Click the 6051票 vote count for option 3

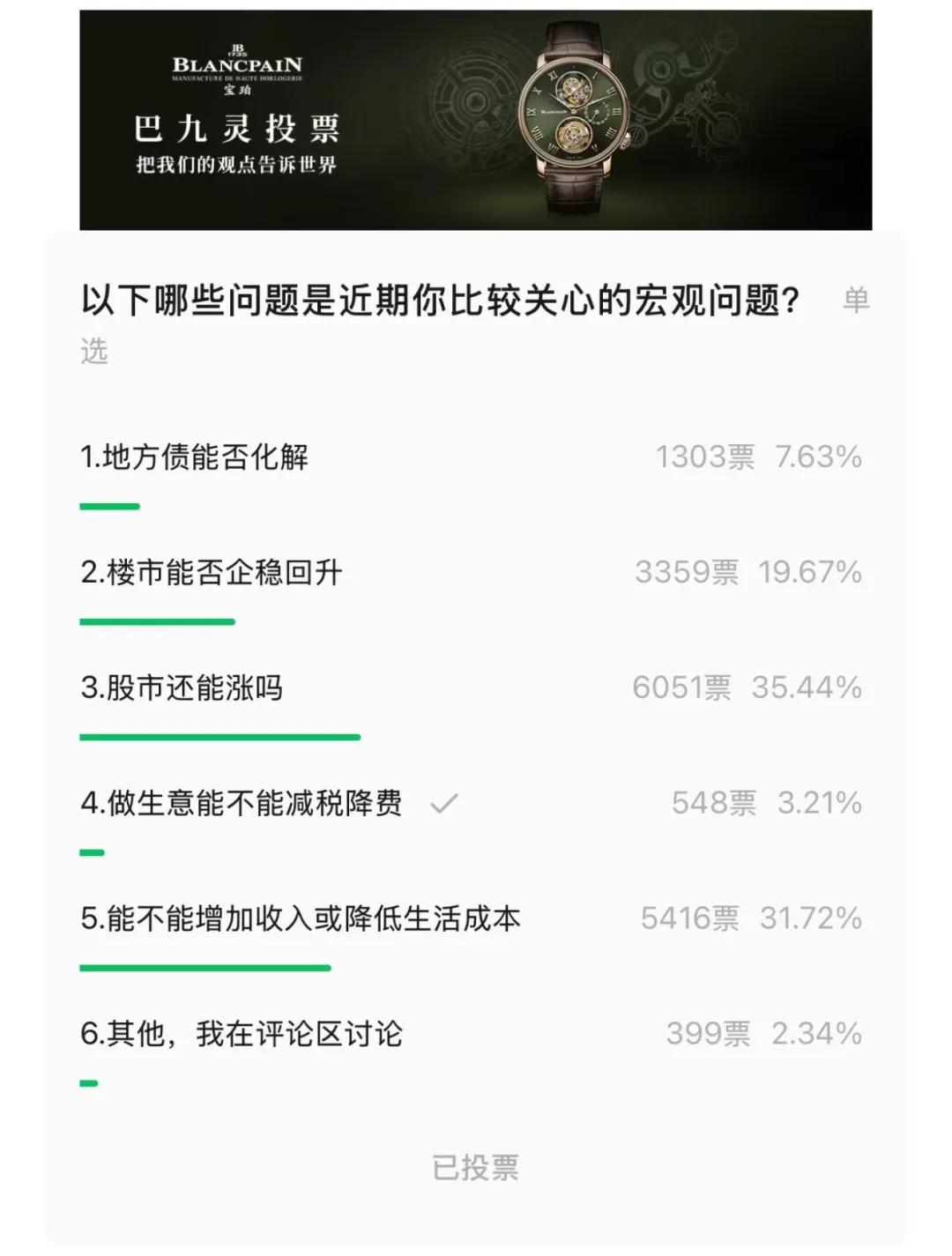click(x=681, y=687)
